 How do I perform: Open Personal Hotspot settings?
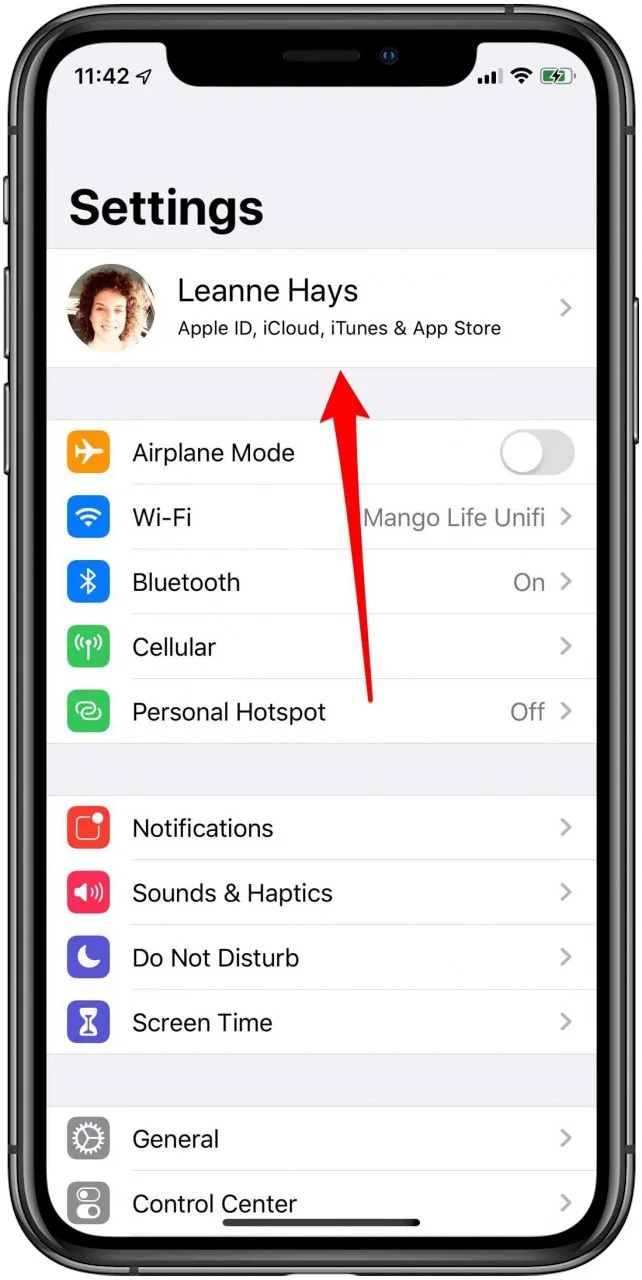[x=321, y=712]
